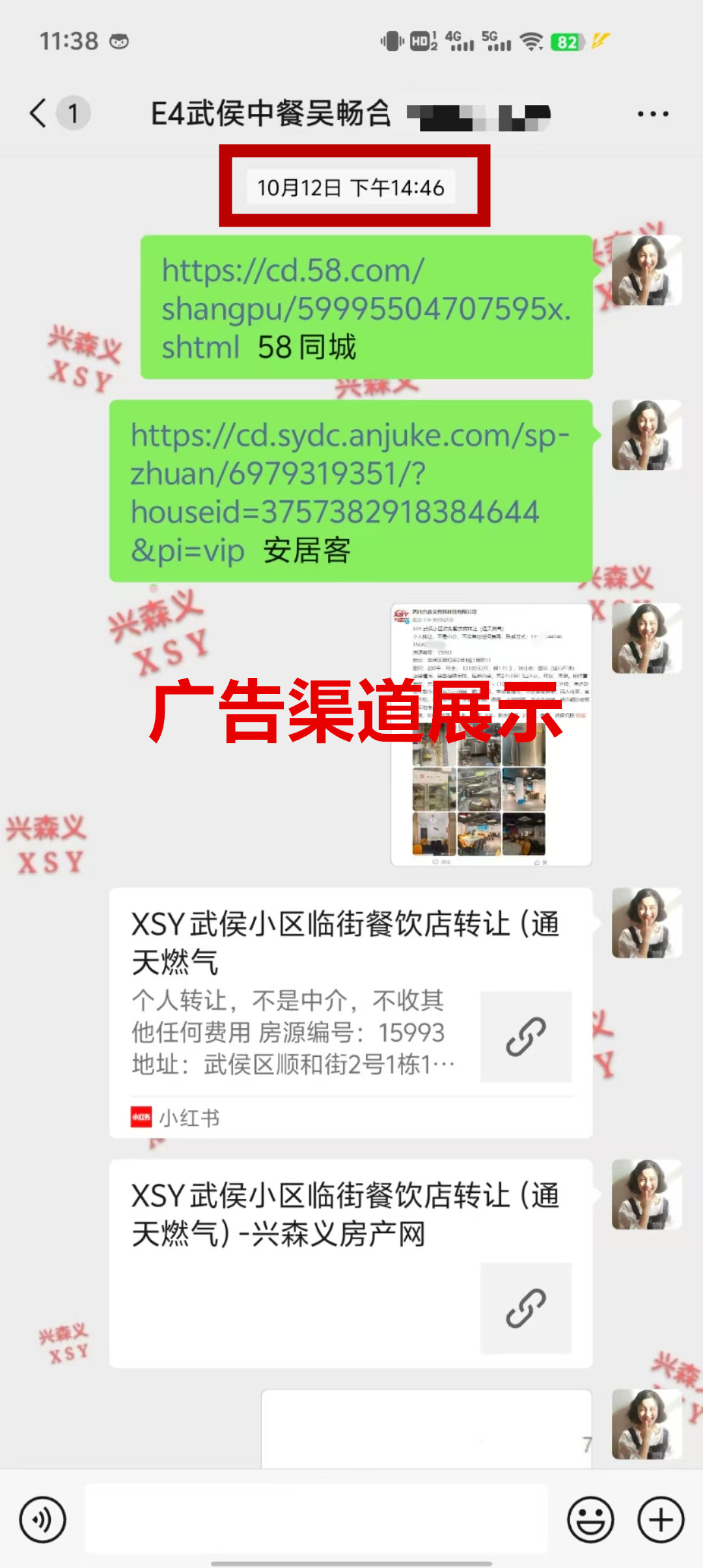This screenshot has height=1568, width=703.
Task: Open the plus attachment menu
Action: pos(661,1520)
